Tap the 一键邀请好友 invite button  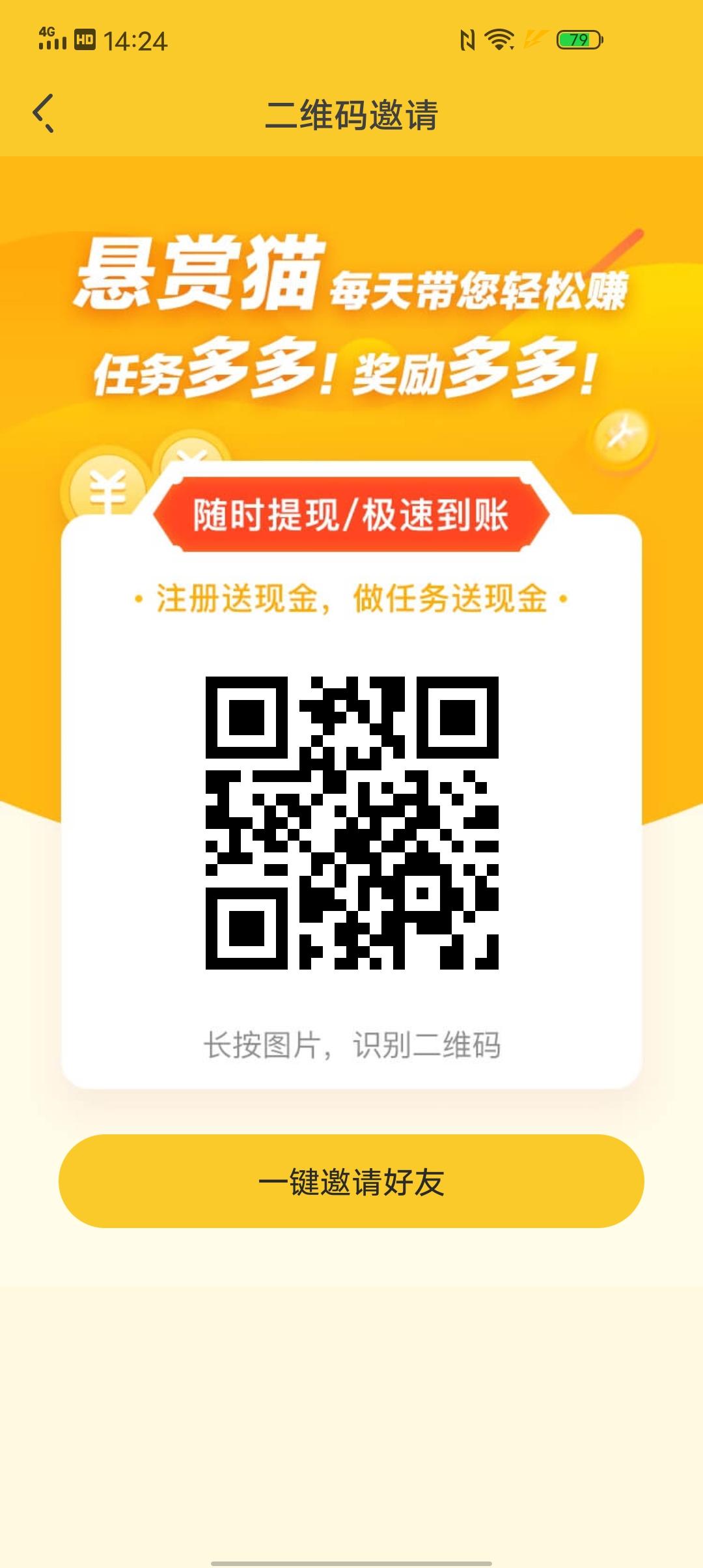[x=351, y=1179]
